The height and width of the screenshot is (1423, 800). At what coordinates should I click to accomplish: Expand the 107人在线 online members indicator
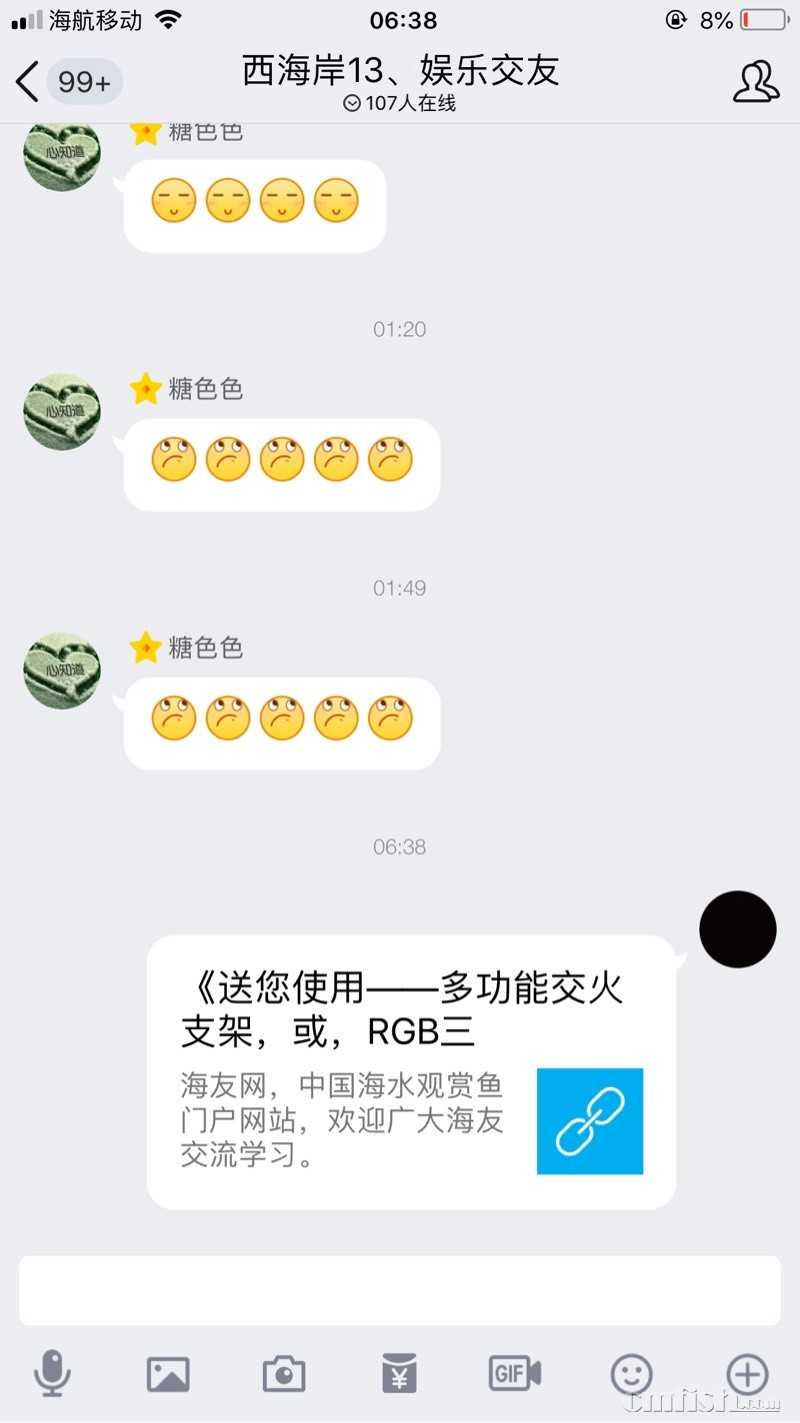click(400, 103)
